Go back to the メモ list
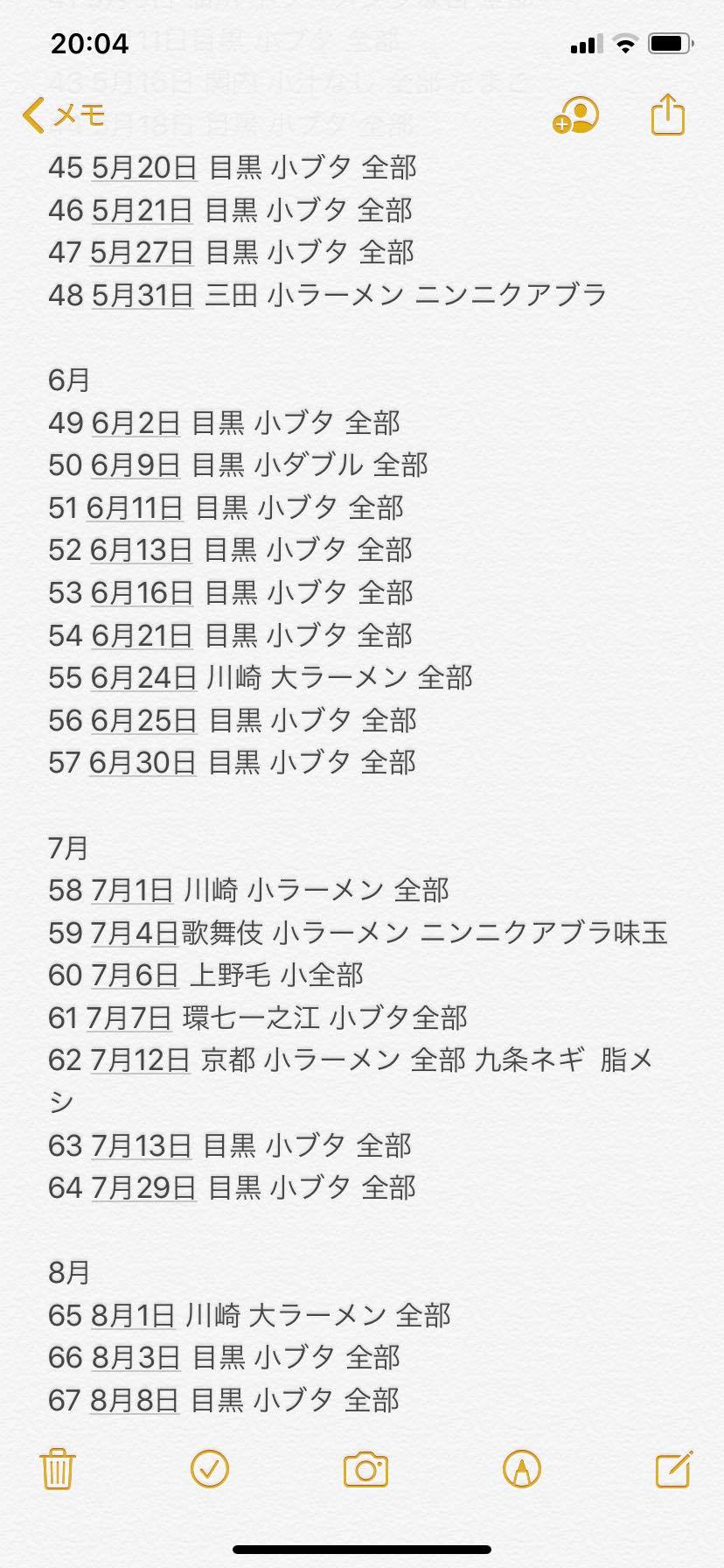The width and height of the screenshot is (724, 1568). [64, 115]
